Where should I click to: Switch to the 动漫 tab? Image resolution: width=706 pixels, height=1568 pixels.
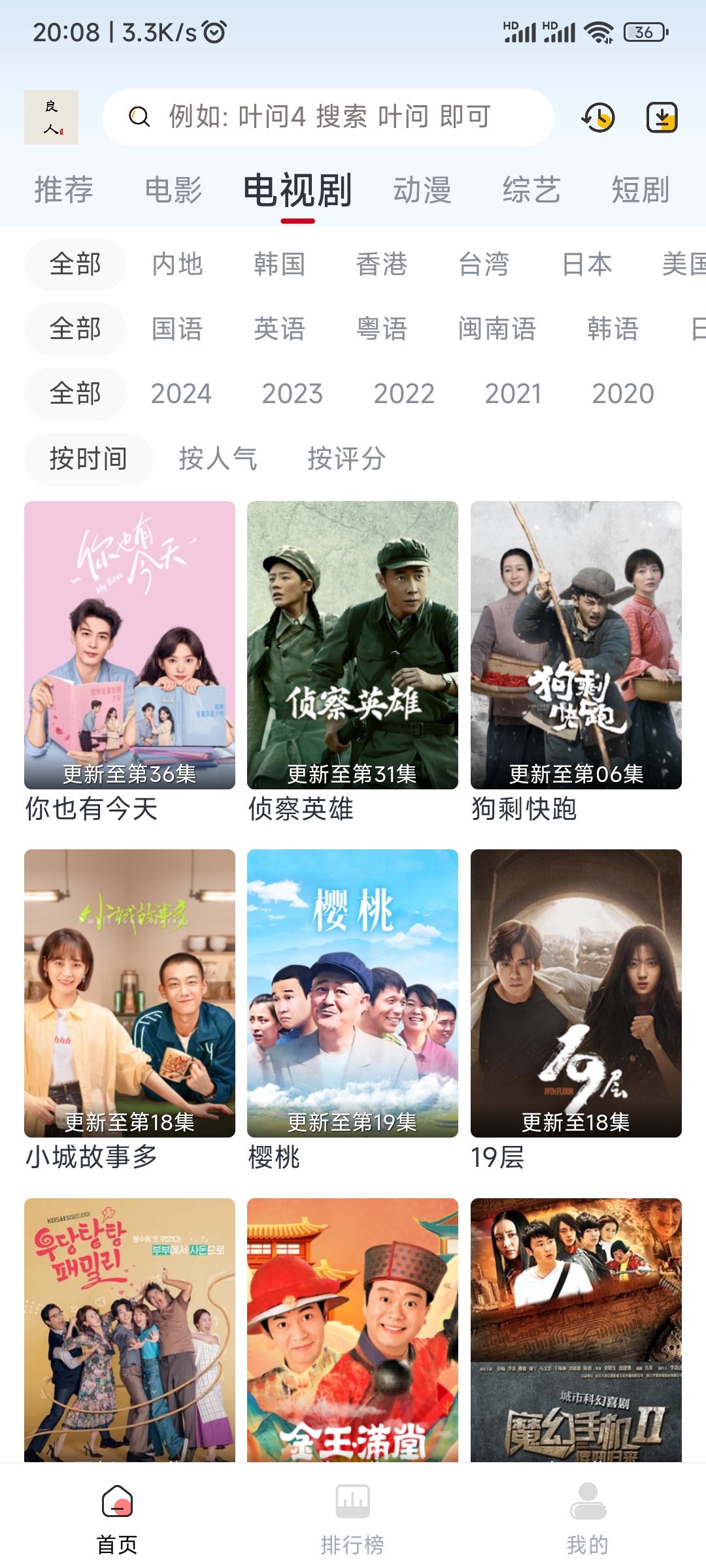pyautogui.click(x=424, y=189)
